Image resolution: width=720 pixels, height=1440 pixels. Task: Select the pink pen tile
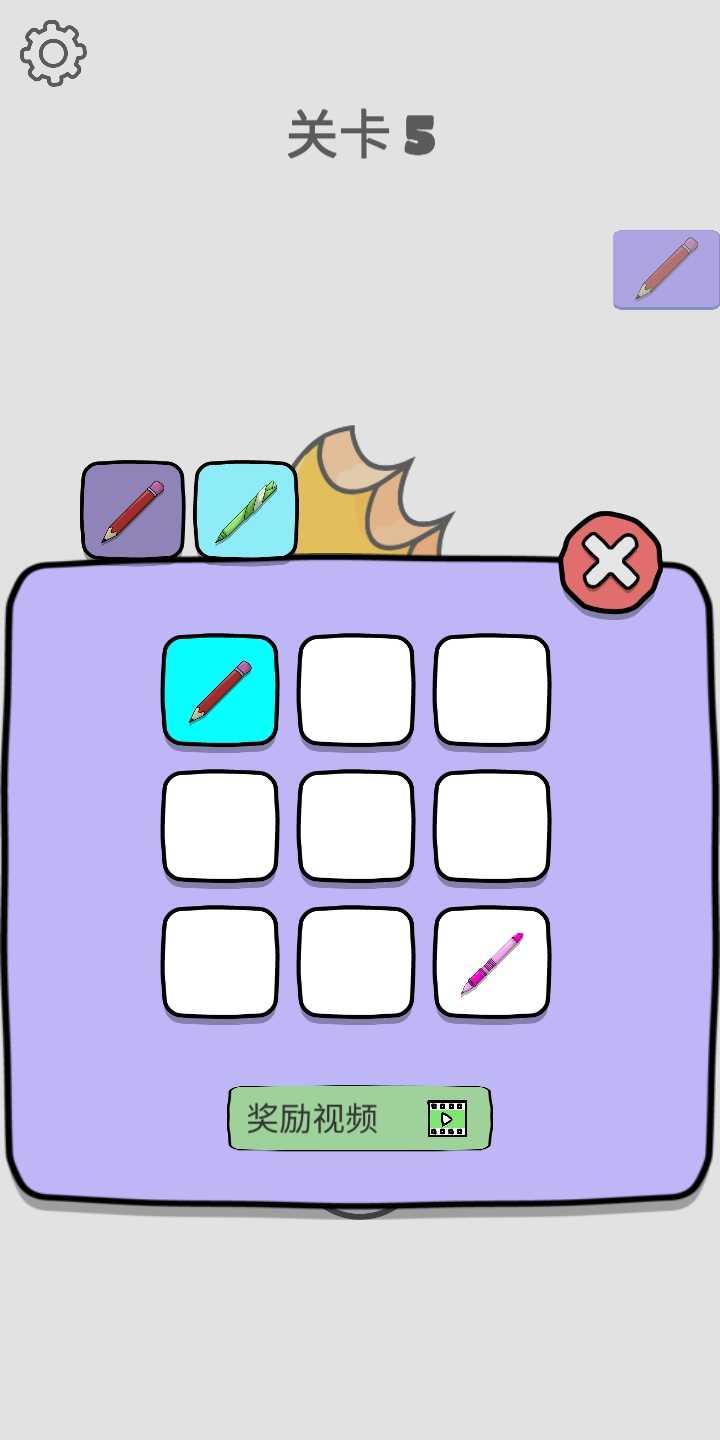492,962
